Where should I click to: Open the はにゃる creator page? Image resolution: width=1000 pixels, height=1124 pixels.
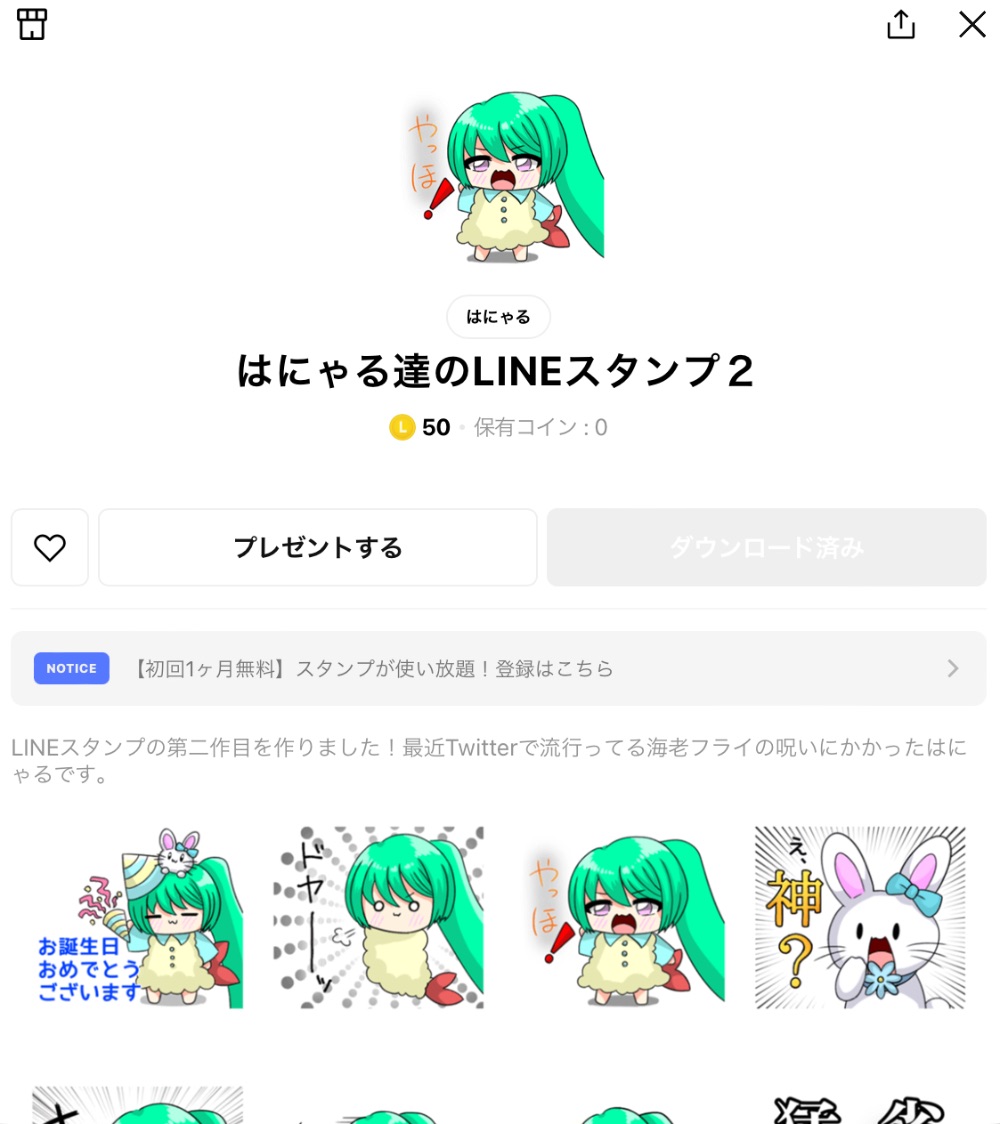(498, 316)
